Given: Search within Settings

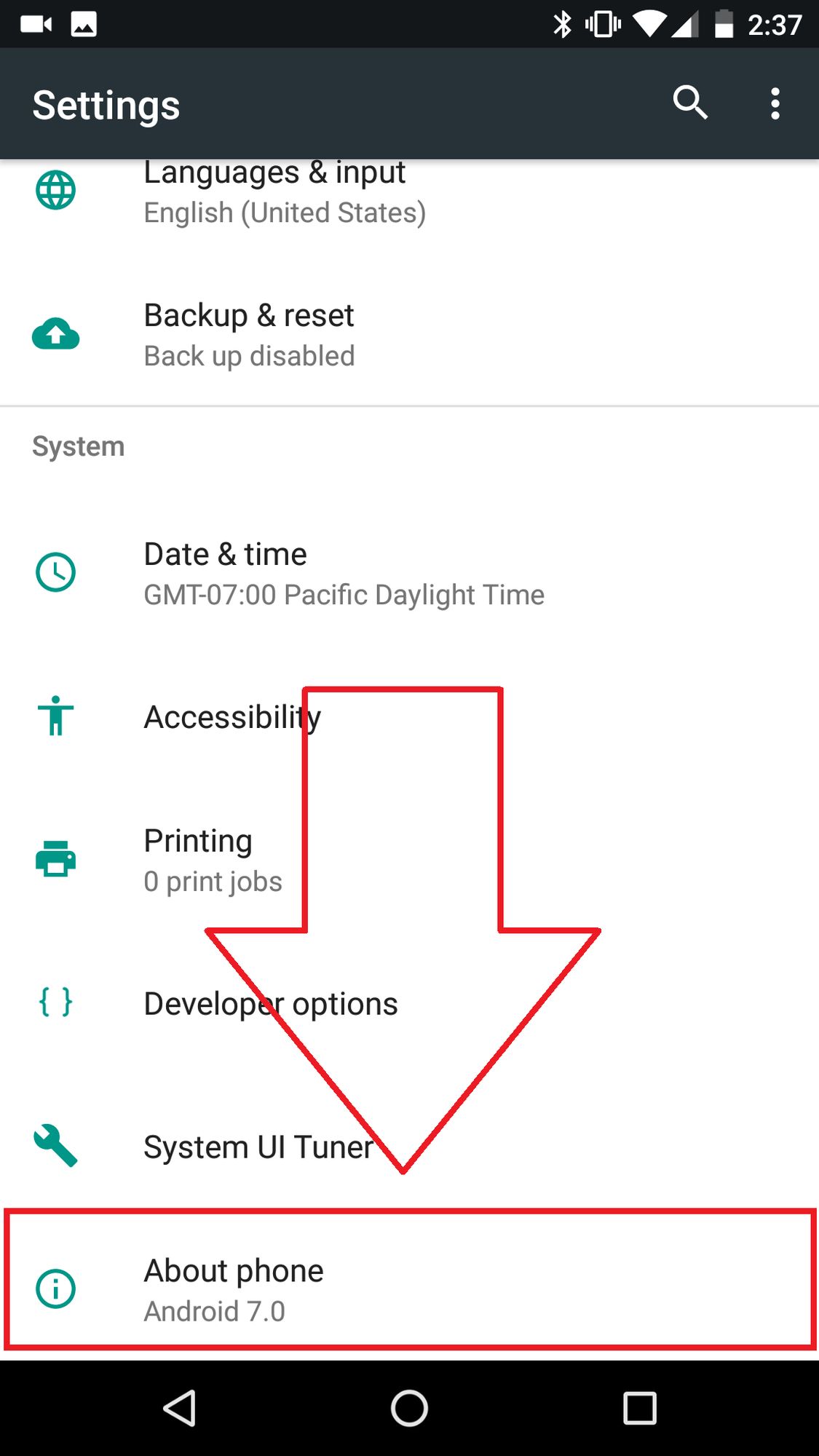Looking at the screenshot, I should (689, 103).
